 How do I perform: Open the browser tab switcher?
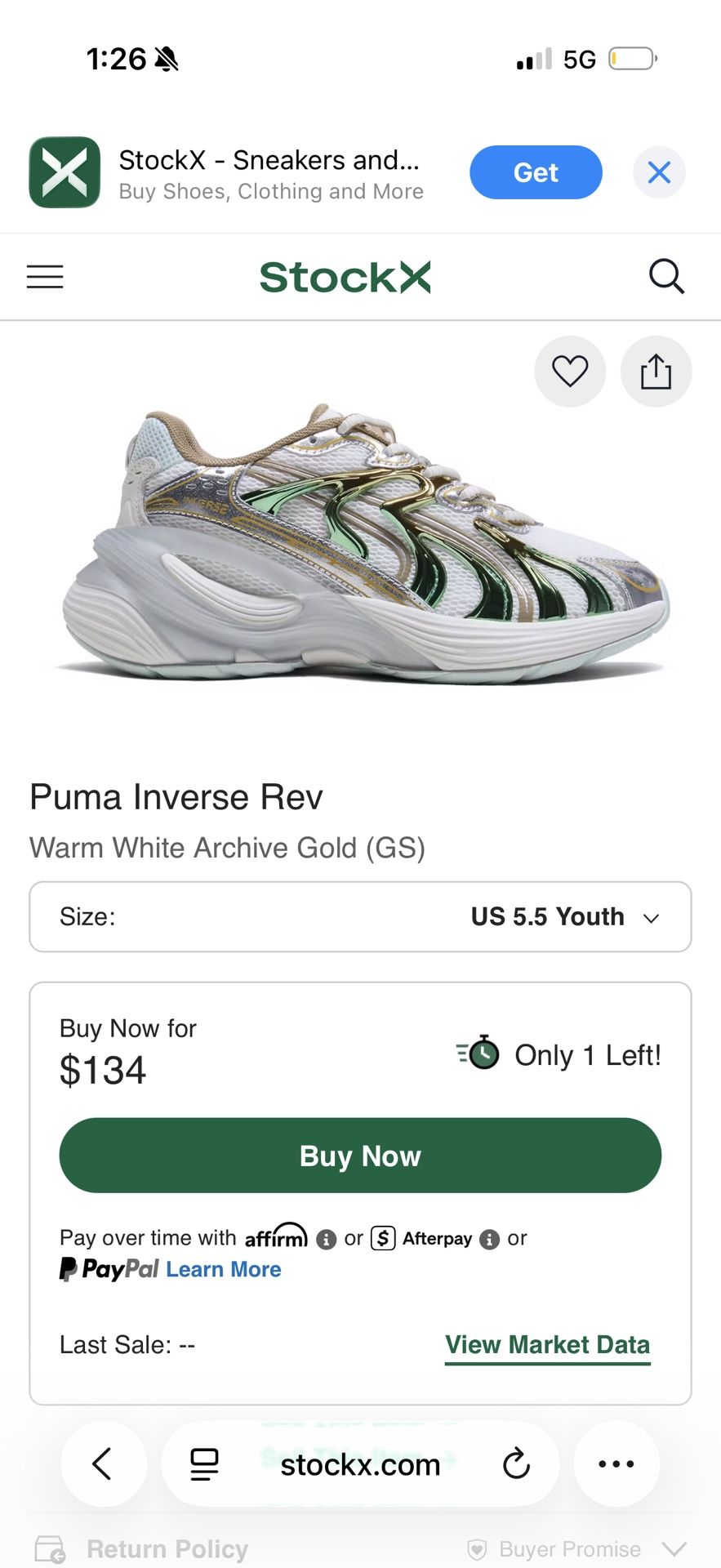click(203, 1463)
